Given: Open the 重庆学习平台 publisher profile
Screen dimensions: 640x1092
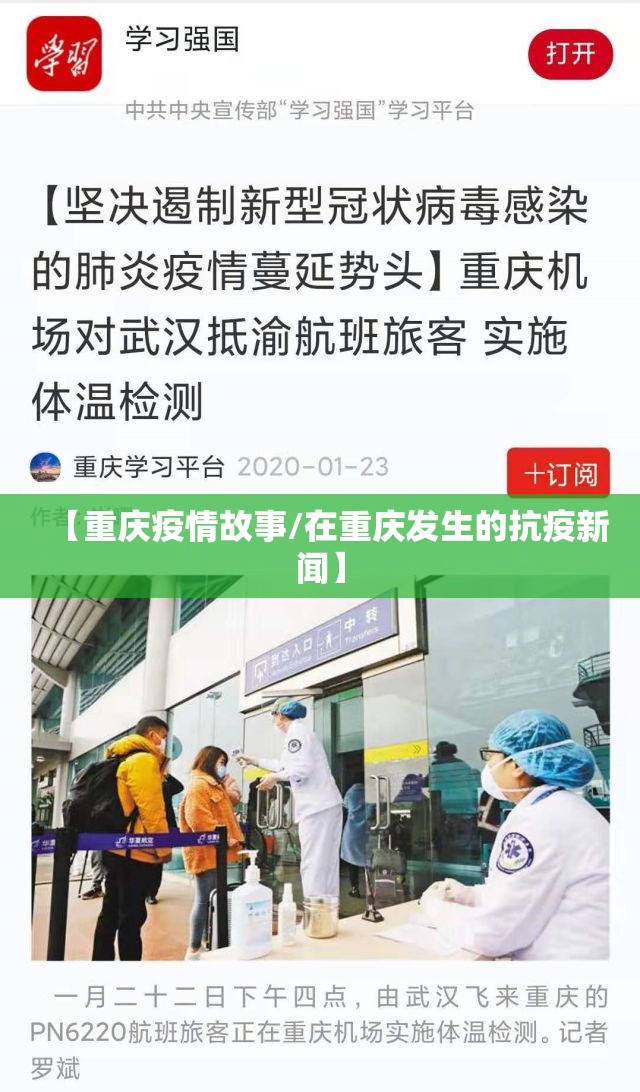Looking at the screenshot, I should [x=148, y=467].
